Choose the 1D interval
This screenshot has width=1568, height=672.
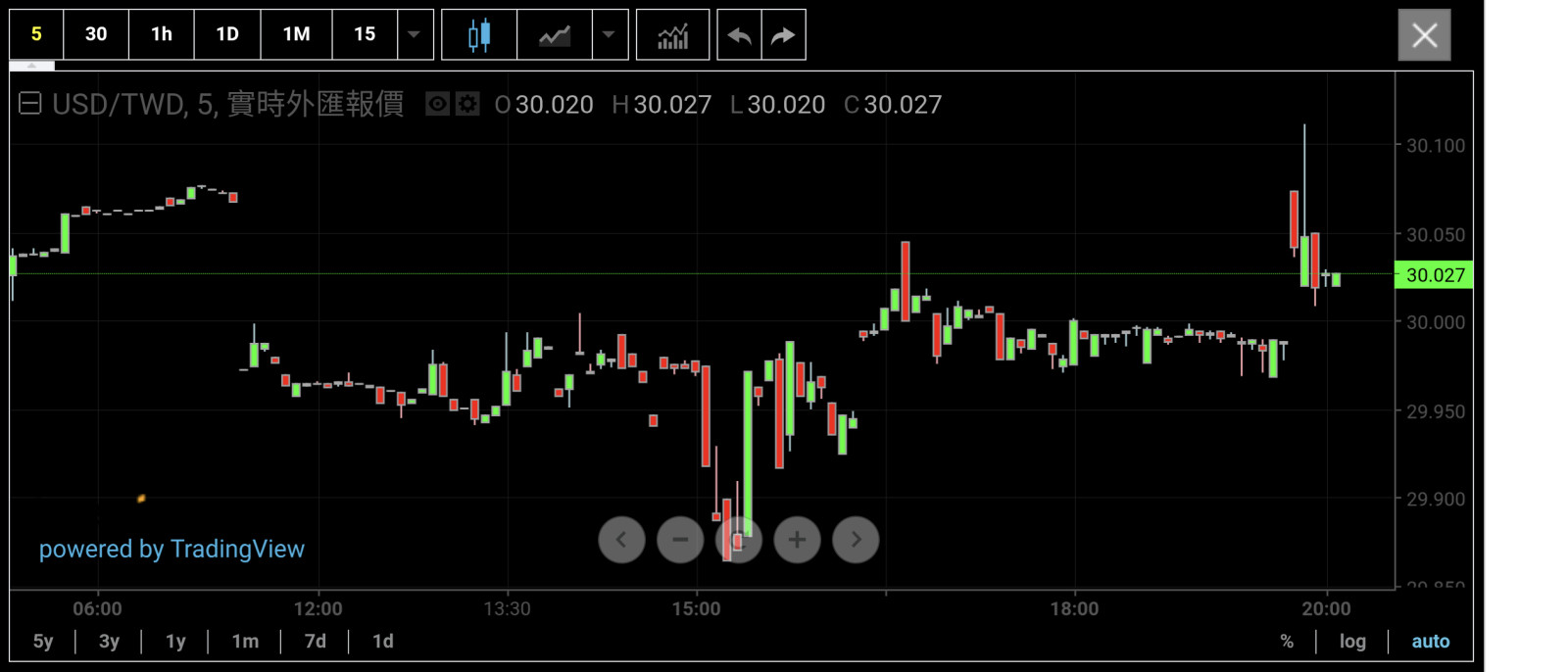227,34
